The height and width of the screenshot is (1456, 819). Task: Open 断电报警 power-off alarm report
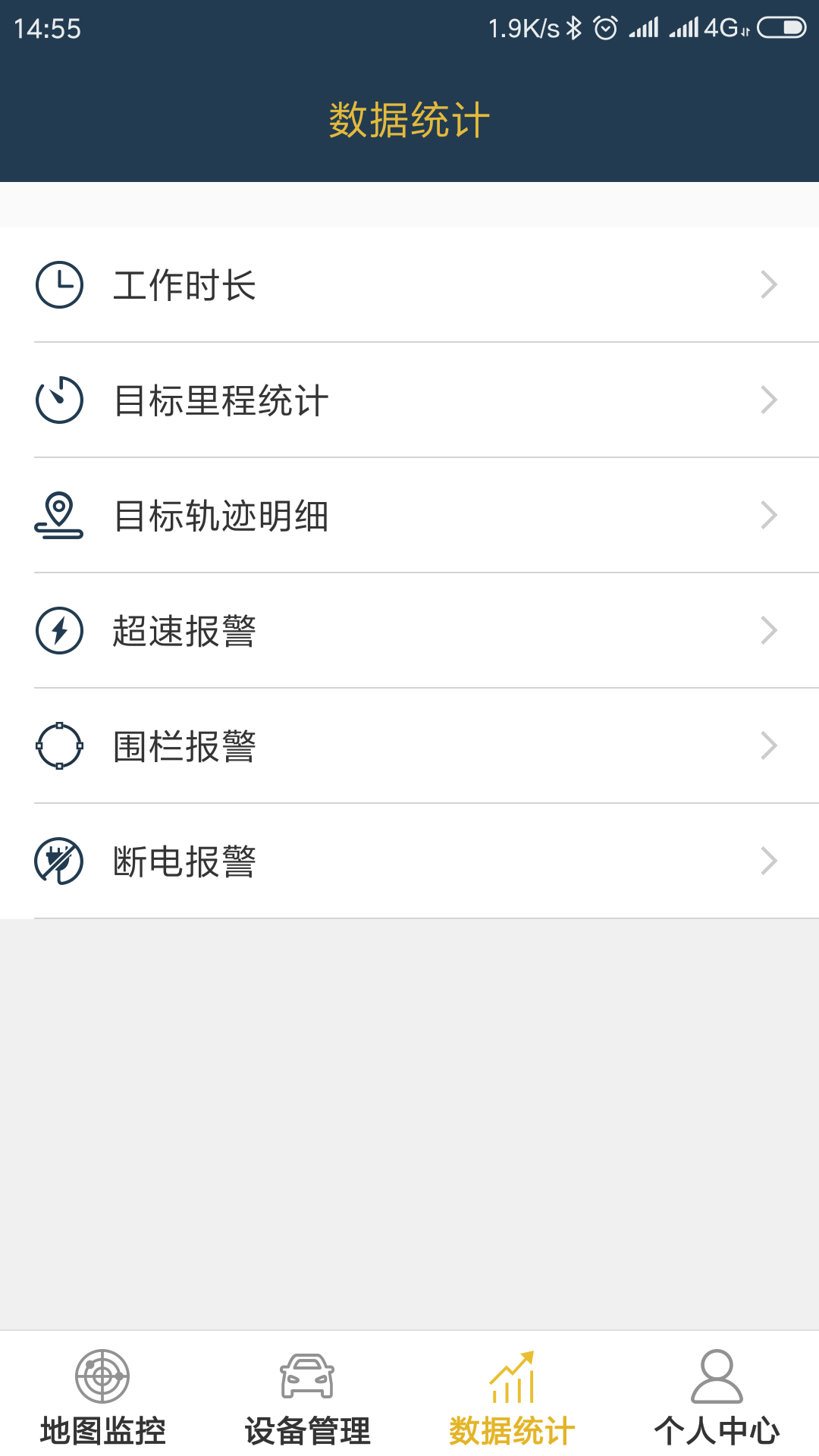click(409, 861)
